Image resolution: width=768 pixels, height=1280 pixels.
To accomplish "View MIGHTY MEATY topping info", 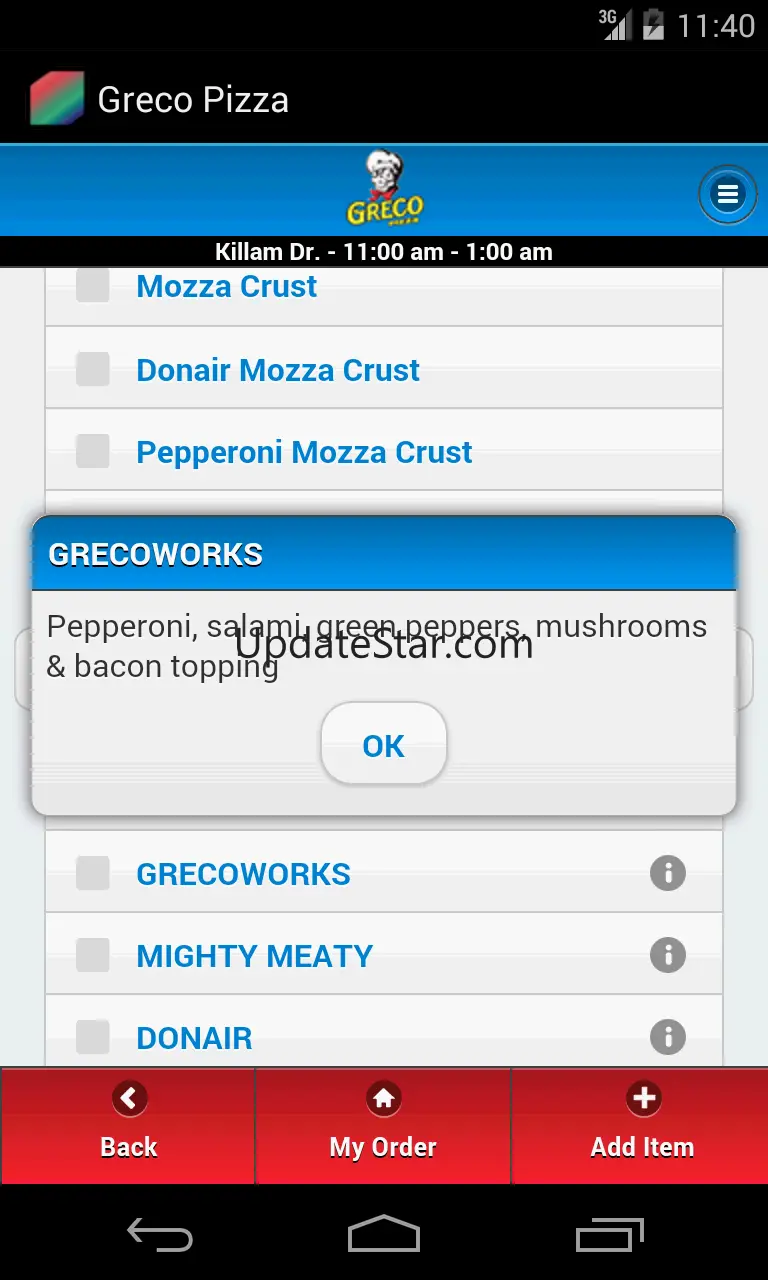I will pyautogui.click(x=667, y=955).
